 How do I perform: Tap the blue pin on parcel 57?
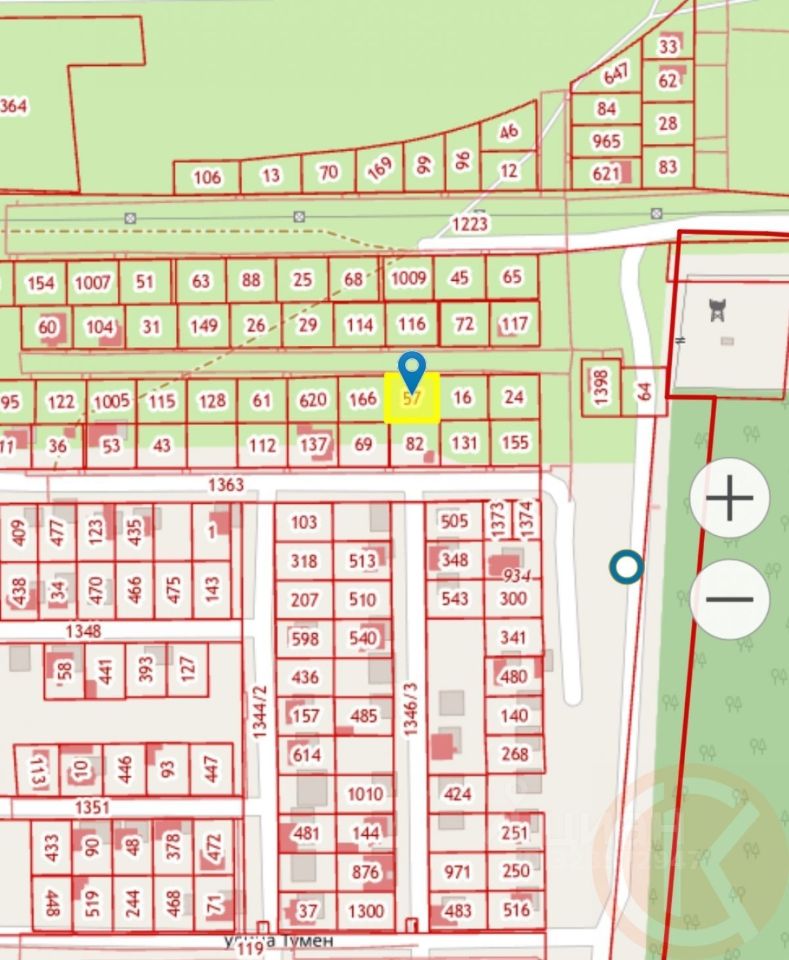click(411, 371)
